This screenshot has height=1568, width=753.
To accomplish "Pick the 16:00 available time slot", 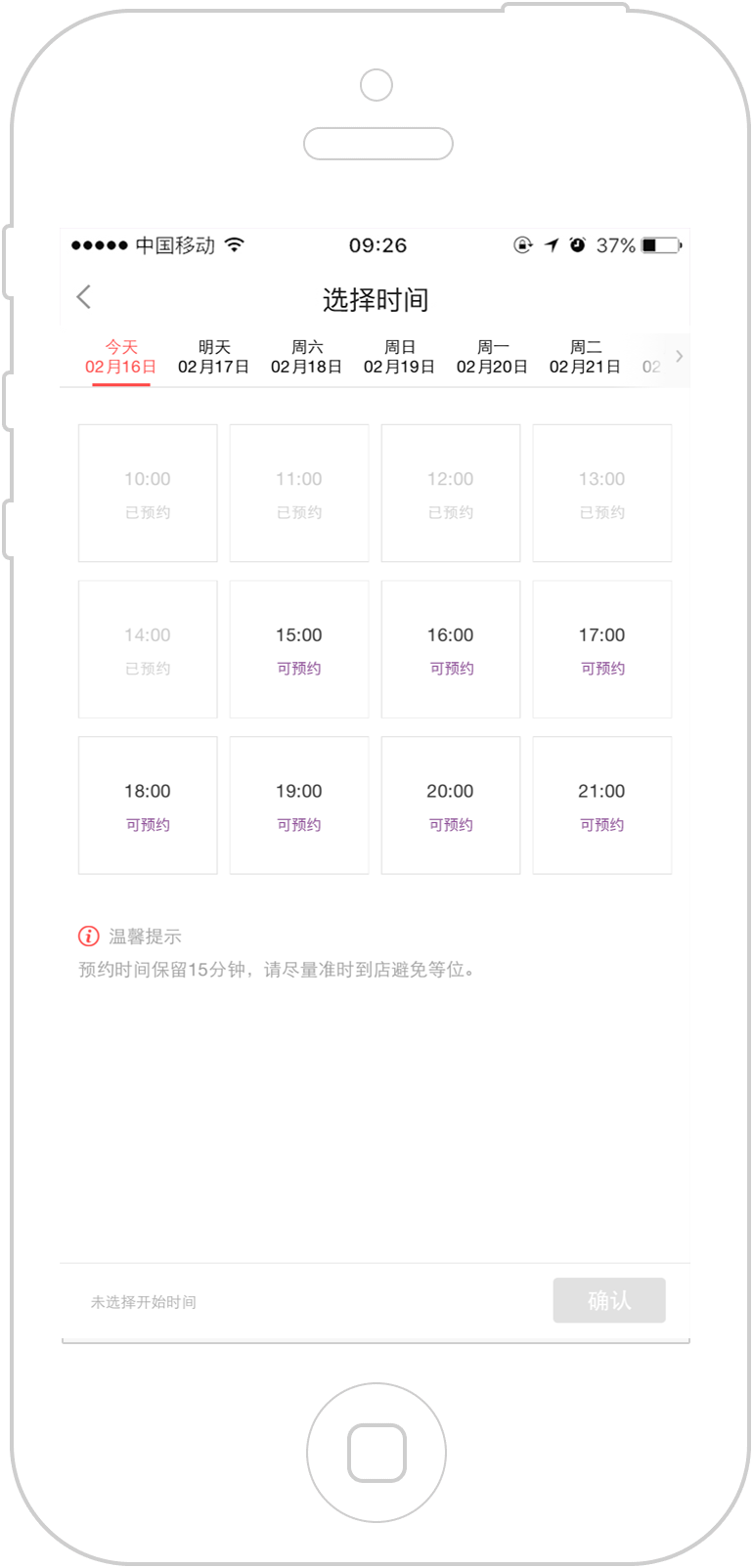I will click(x=451, y=649).
